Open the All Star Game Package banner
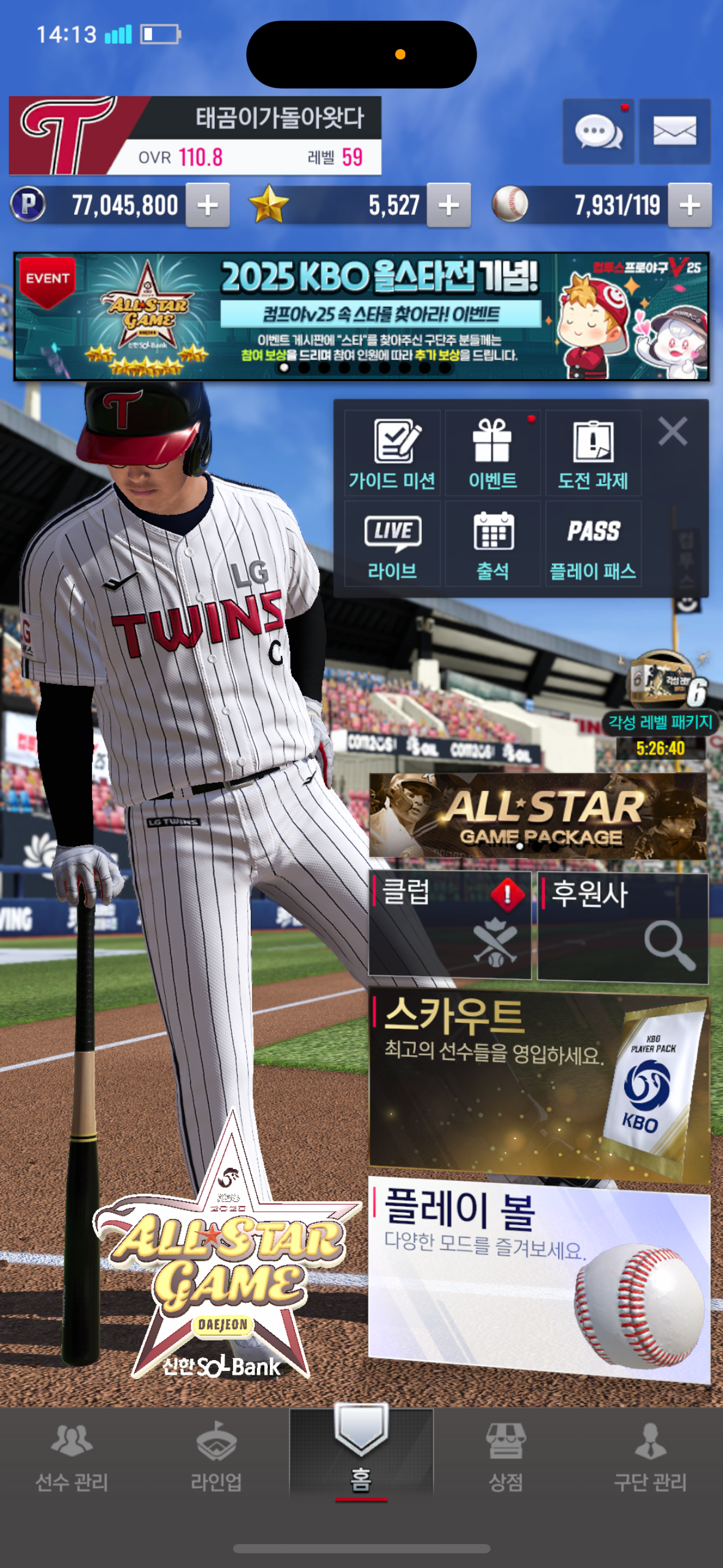Screen dimensions: 723x1568 (x=537, y=815)
